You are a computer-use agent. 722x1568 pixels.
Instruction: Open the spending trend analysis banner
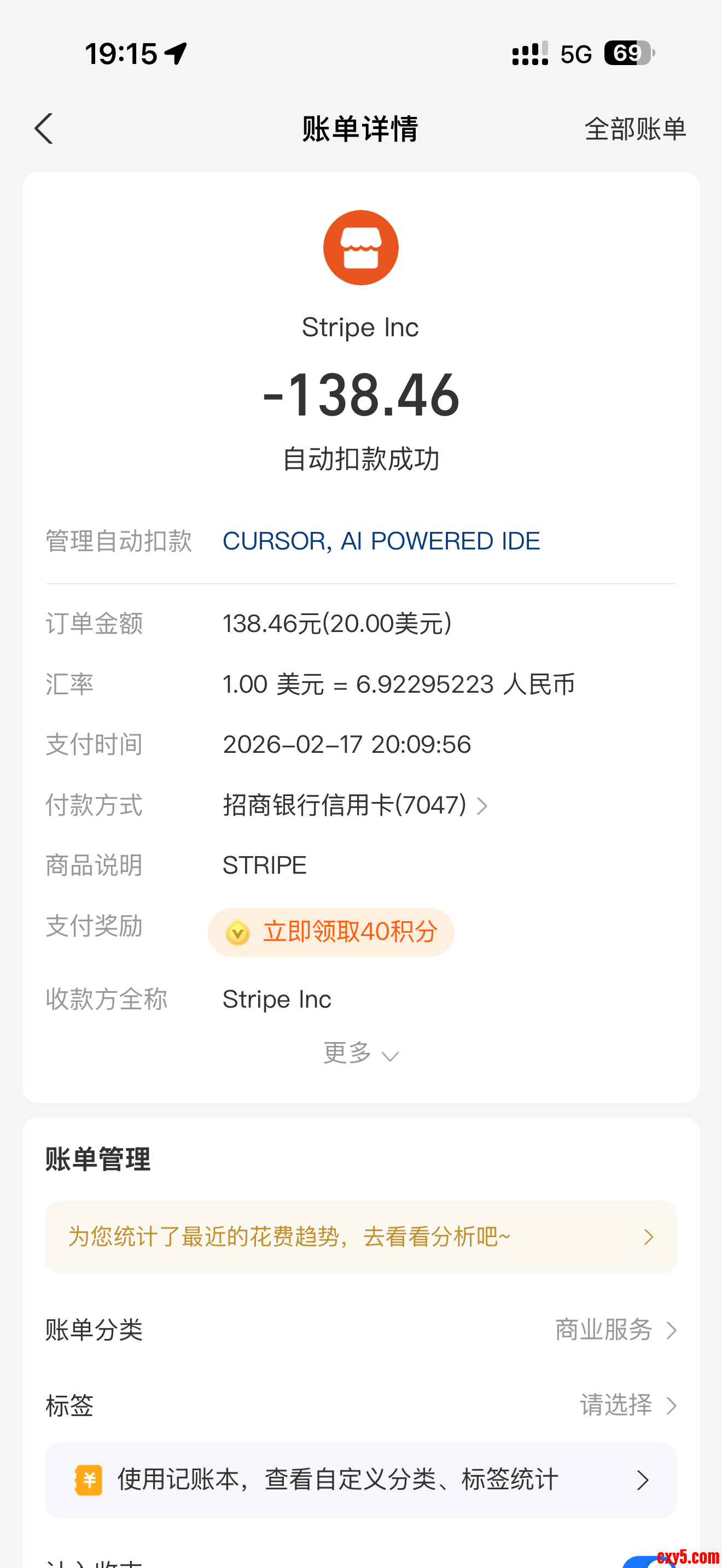[360, 1237]
